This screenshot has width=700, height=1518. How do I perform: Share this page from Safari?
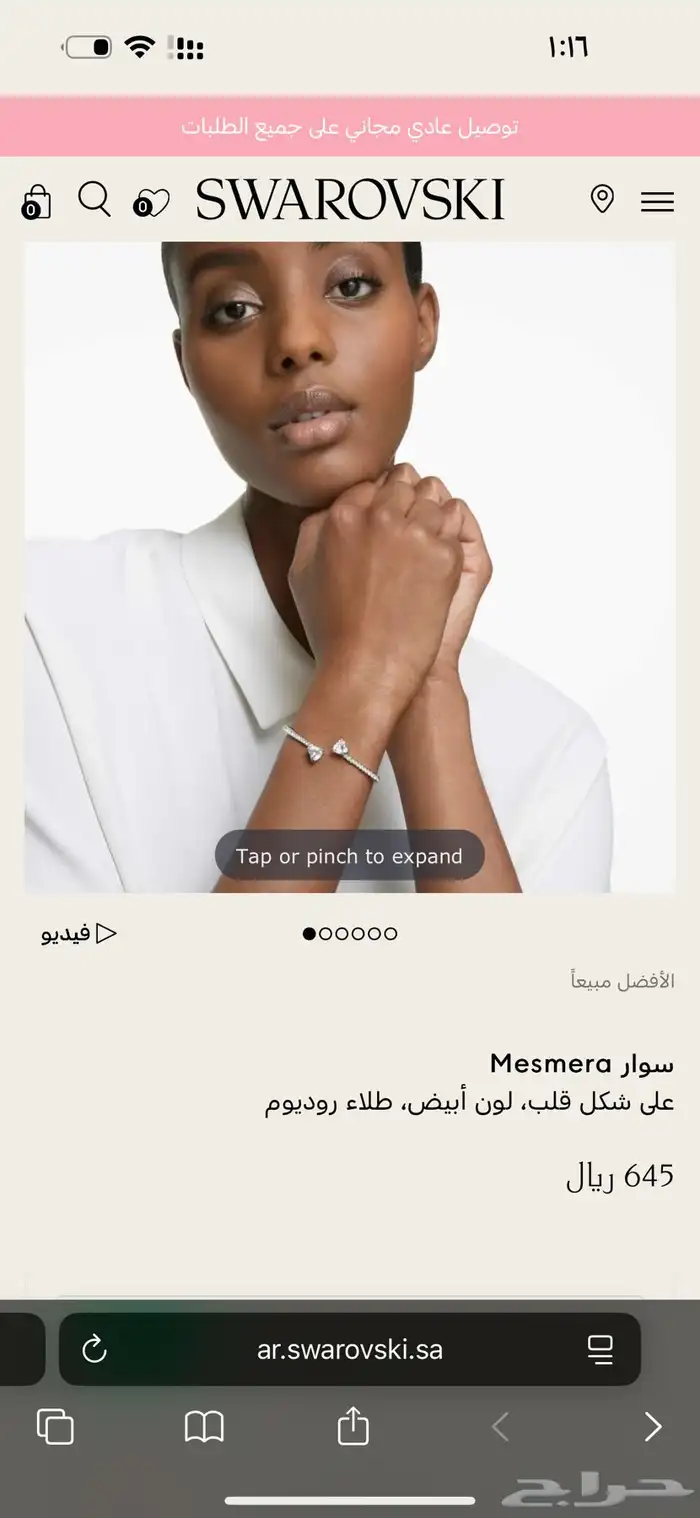(353, 1425)
